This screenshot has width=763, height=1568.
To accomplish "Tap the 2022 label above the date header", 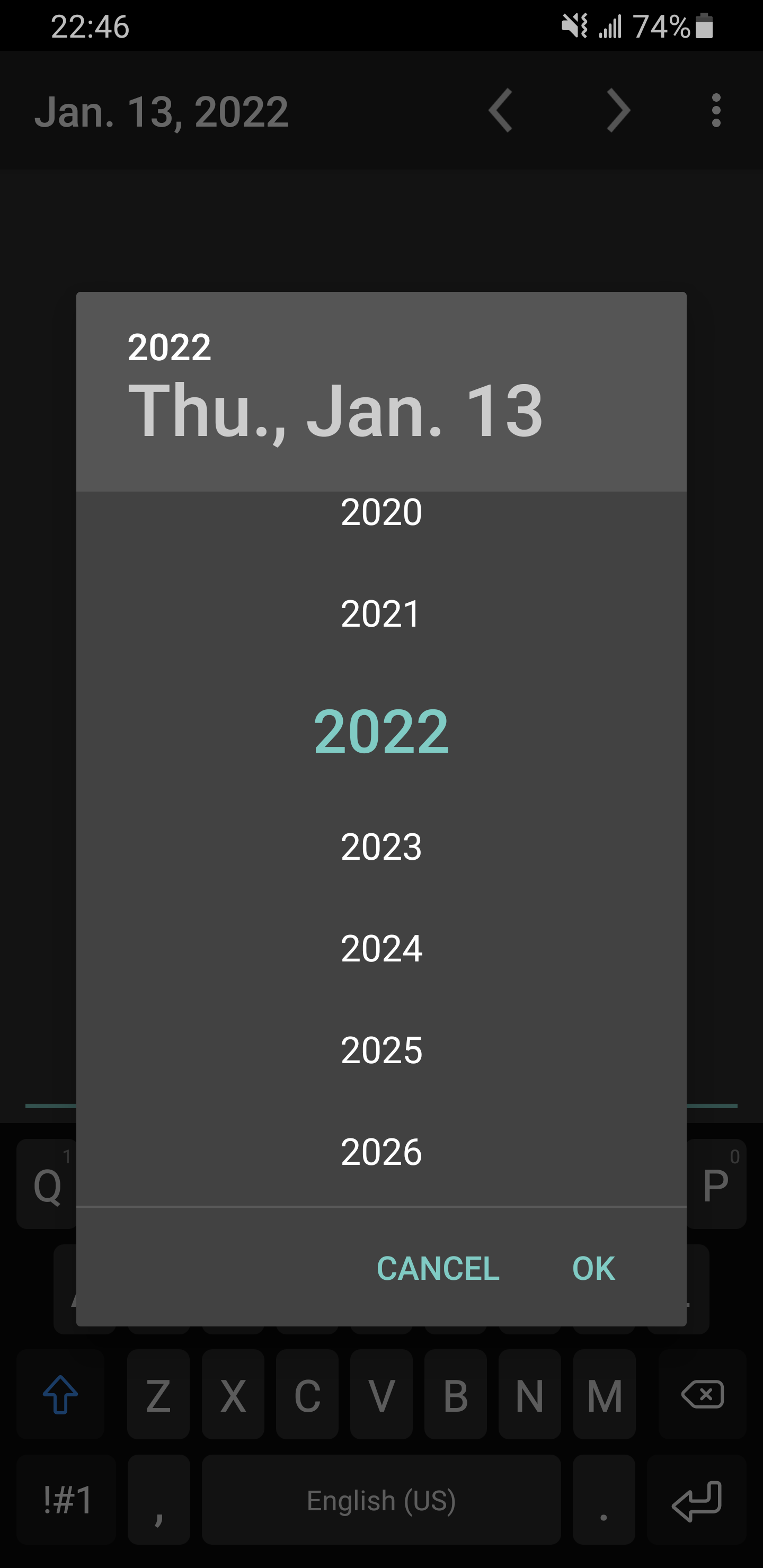I will click(x=169, y=347).
